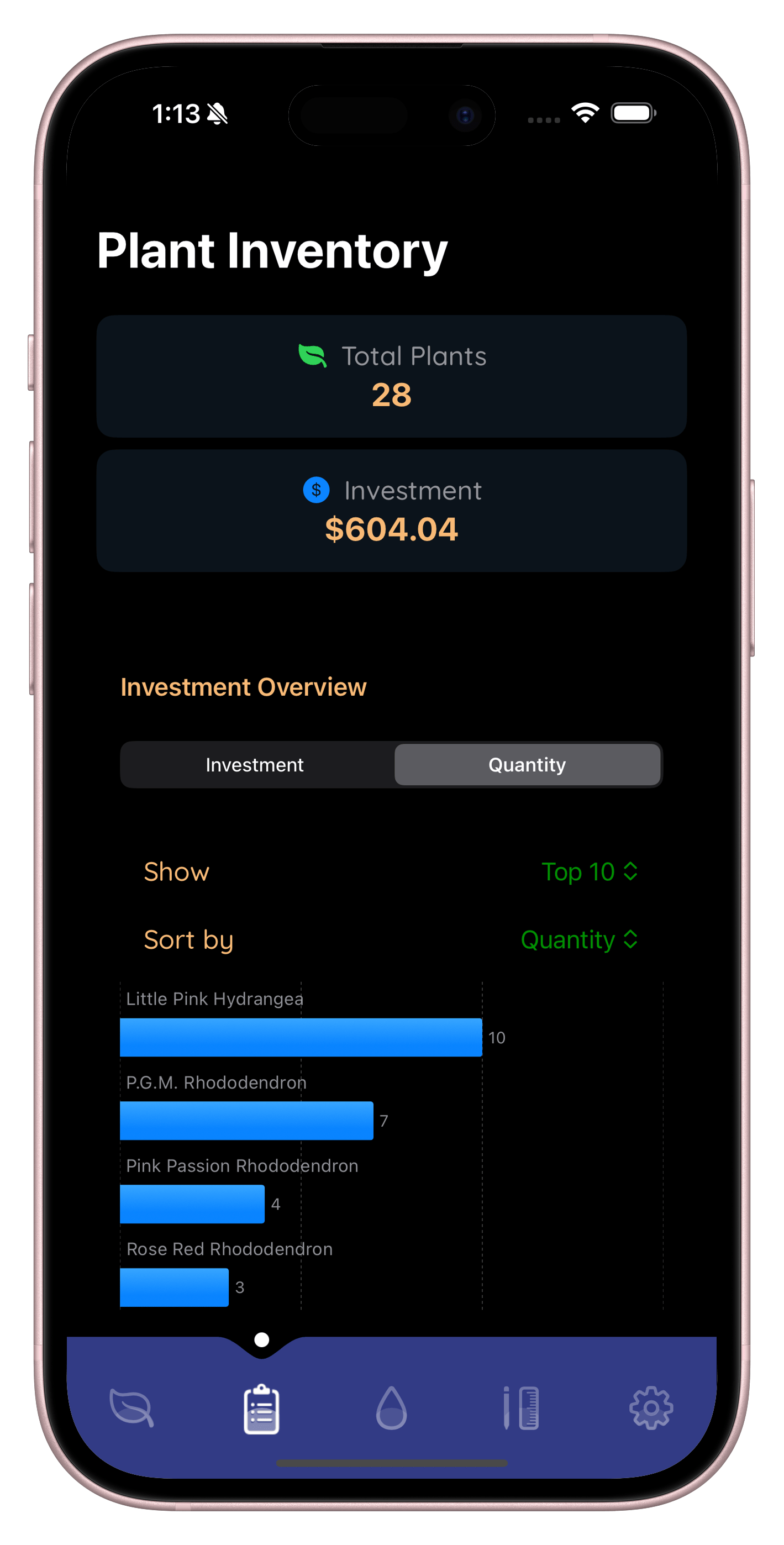The image size is (784, 1545).
Task: Go to the water drop tab
Action: [x=391, y=1407]
